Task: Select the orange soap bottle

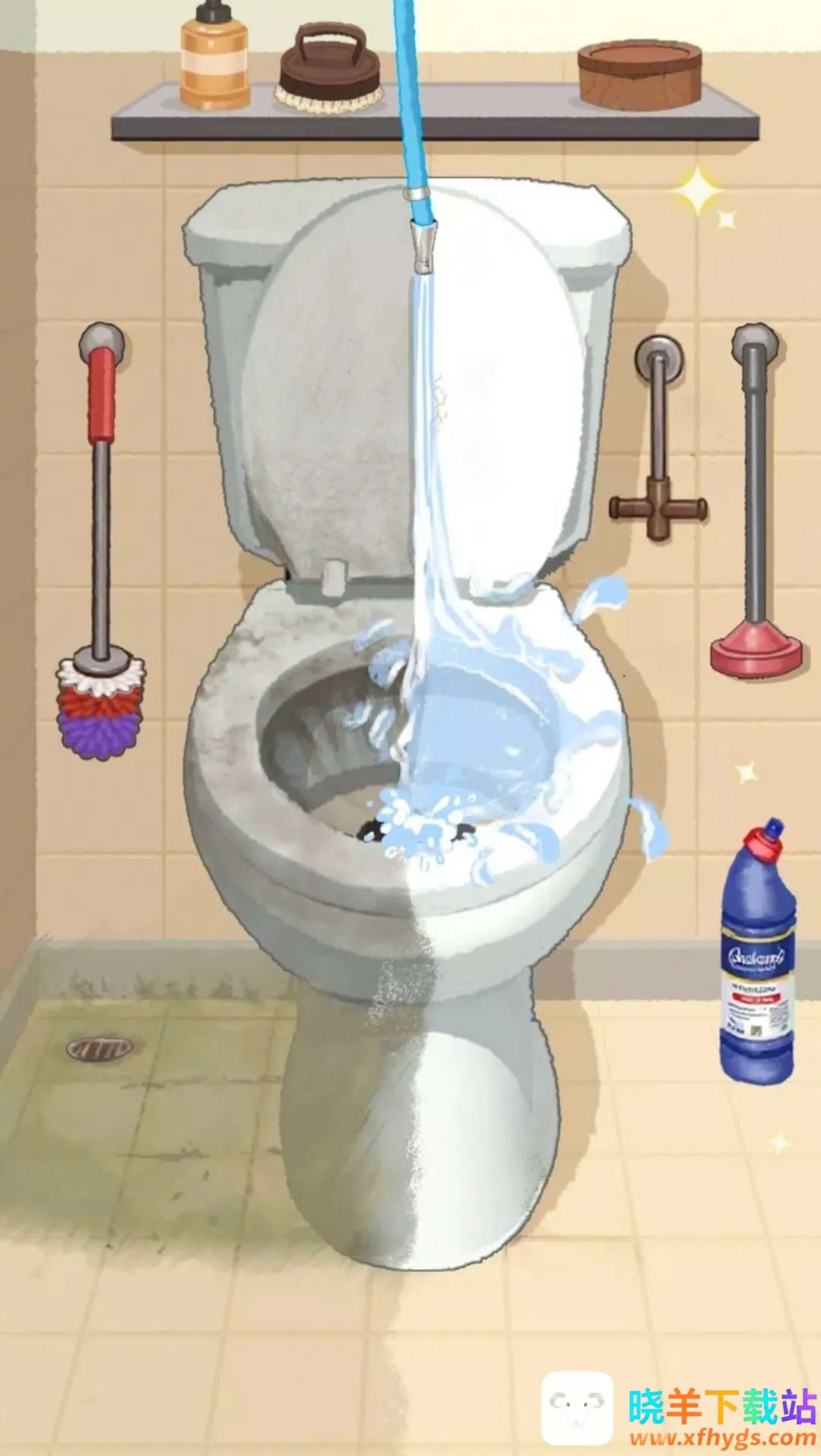Action: click(214, 59)
